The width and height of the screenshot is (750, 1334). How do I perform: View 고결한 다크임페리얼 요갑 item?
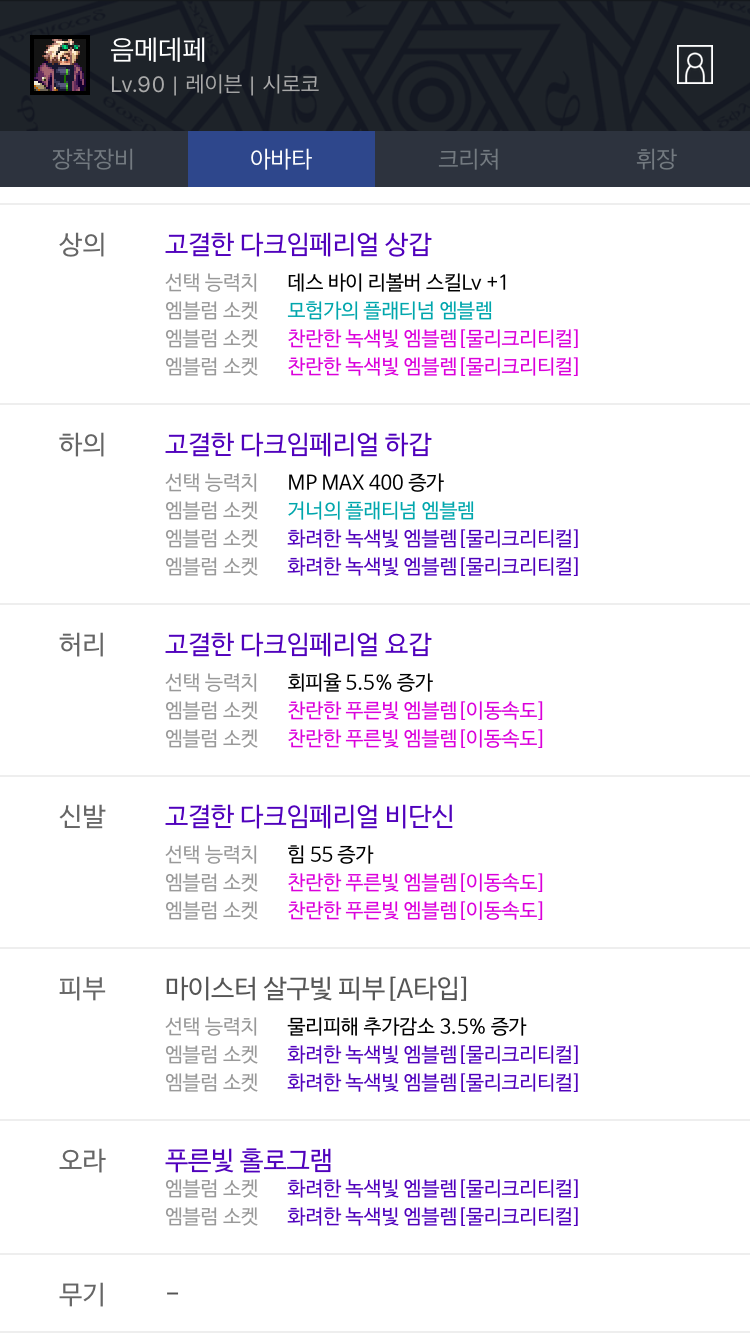pyautogui.click(x=298, y=644)
